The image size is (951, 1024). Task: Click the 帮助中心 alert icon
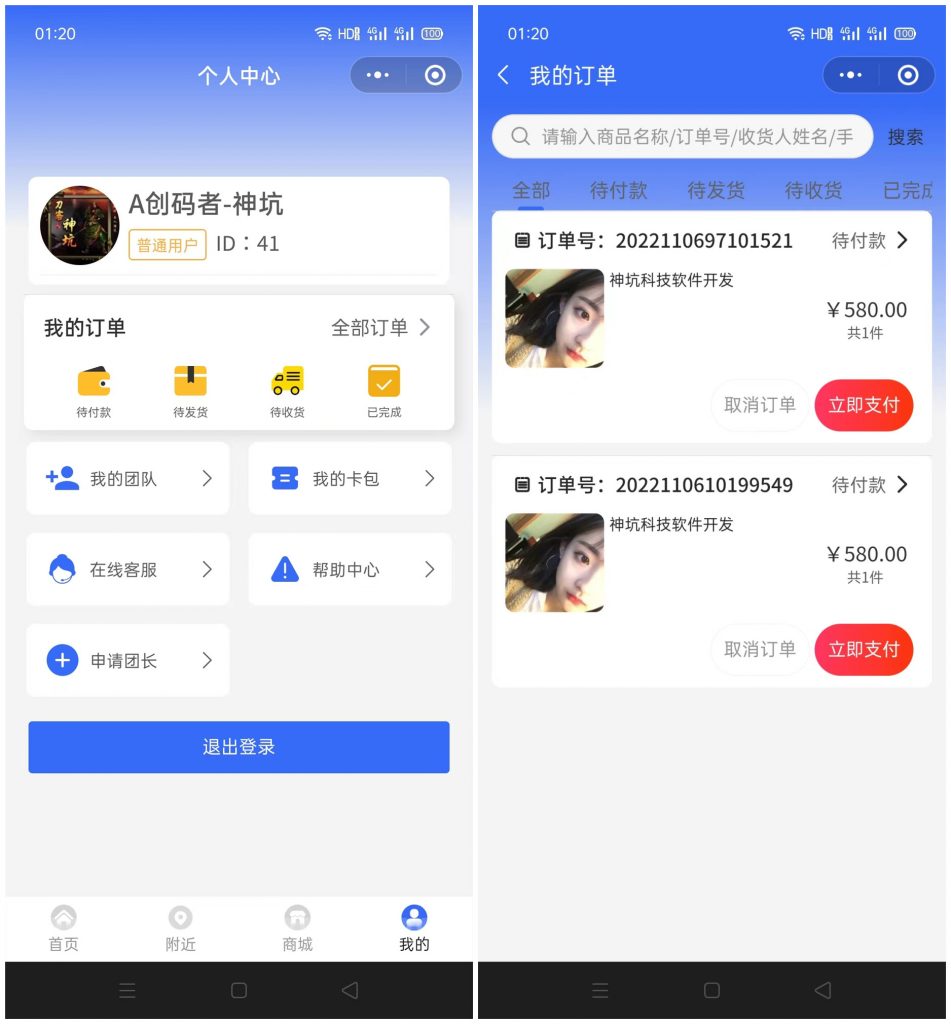[x=285, y=569]
